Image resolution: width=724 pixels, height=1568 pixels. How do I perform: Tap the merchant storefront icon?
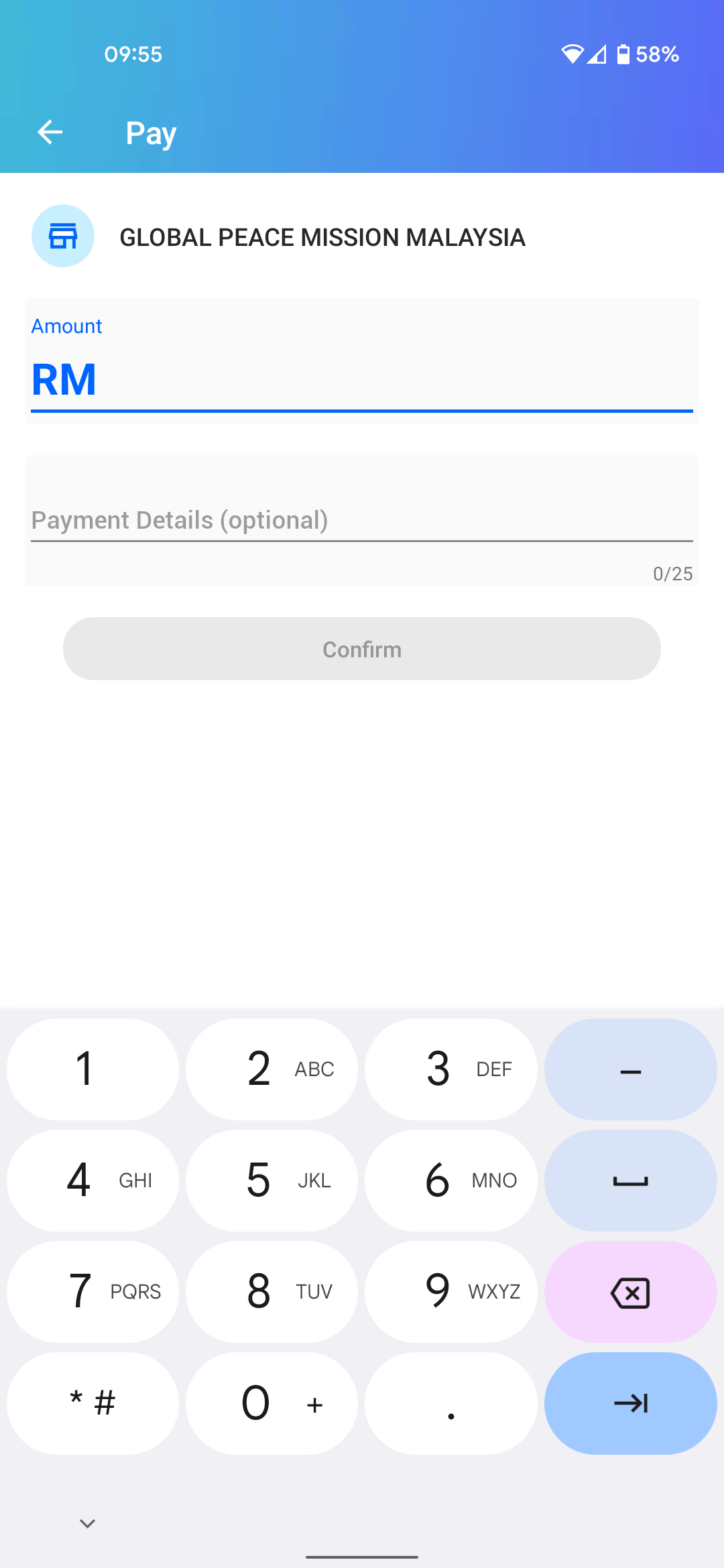pyautogui.click(x=62, y=236)
